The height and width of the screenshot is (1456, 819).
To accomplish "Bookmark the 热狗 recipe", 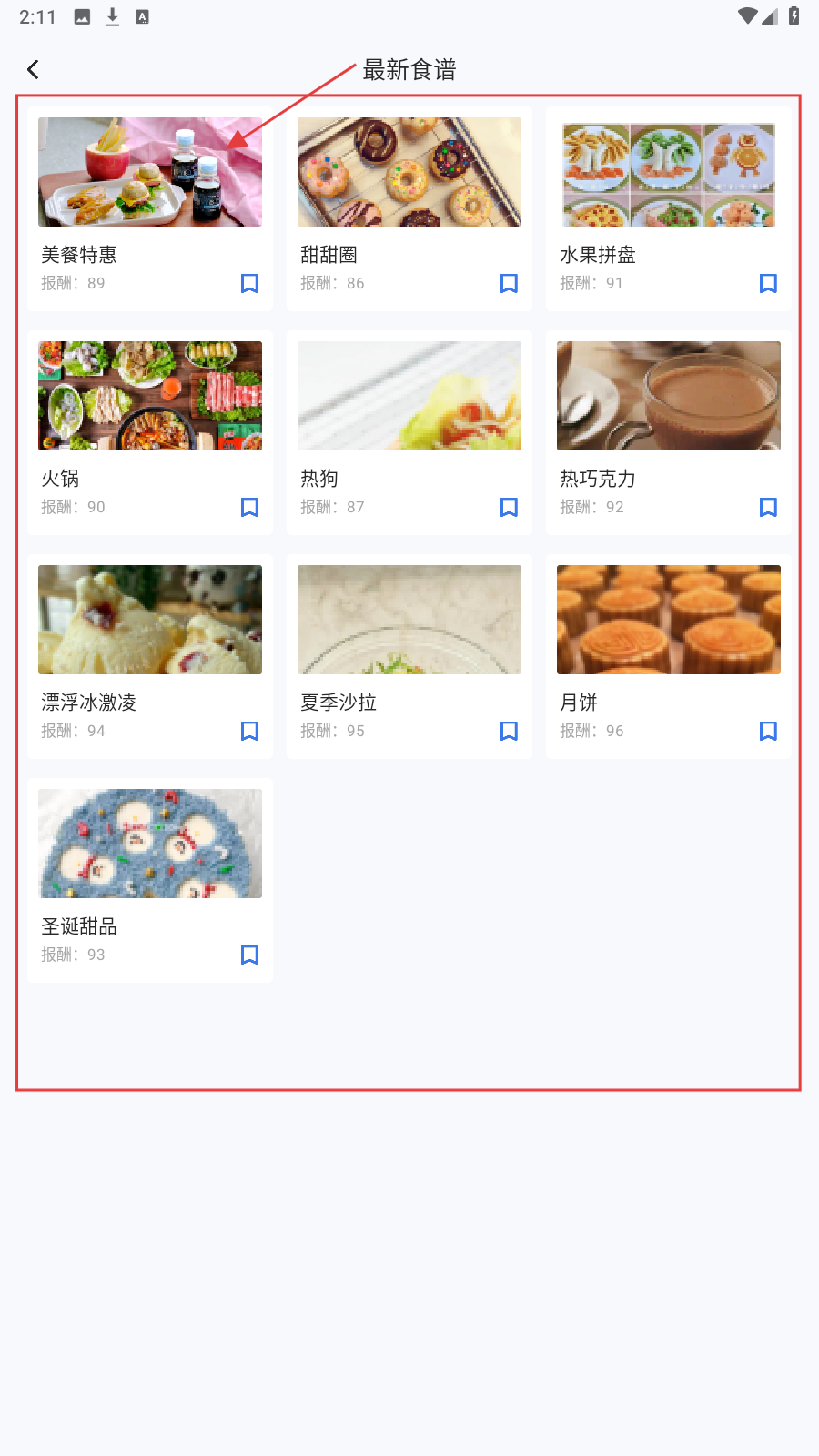I will click(x=509, y=508).
